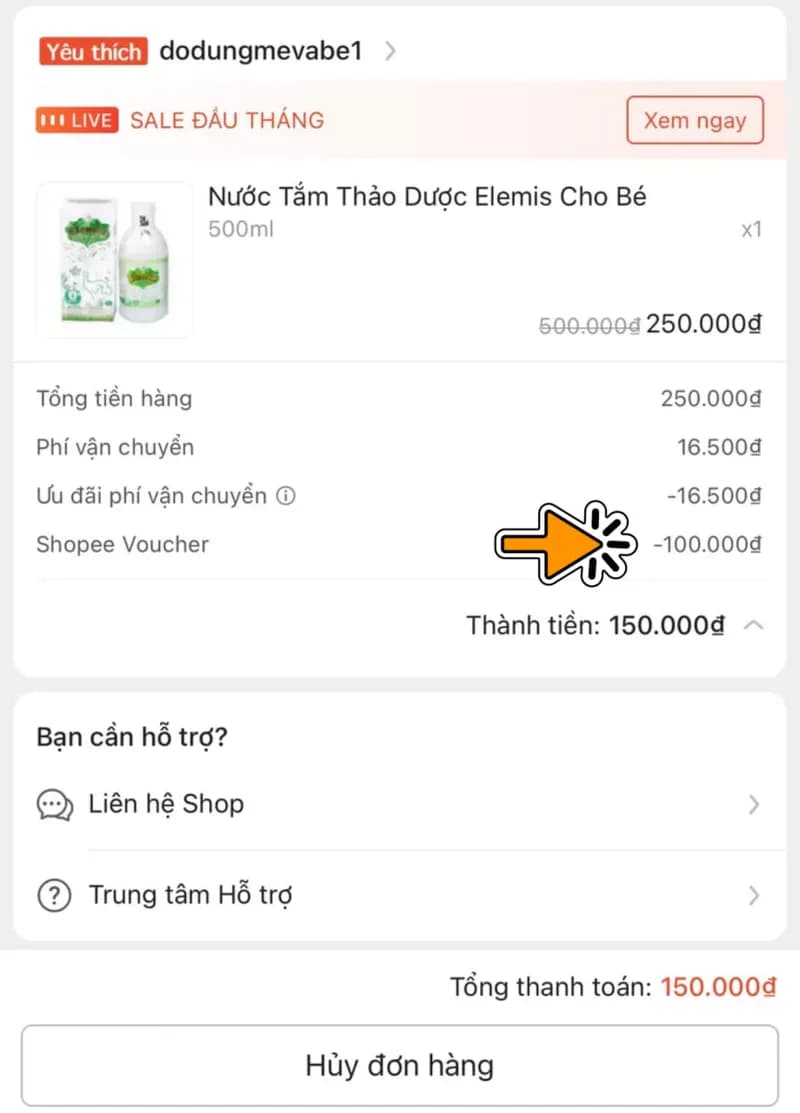Open the SALE ĐẦU THÁNG banner

[x=226, y=120]
